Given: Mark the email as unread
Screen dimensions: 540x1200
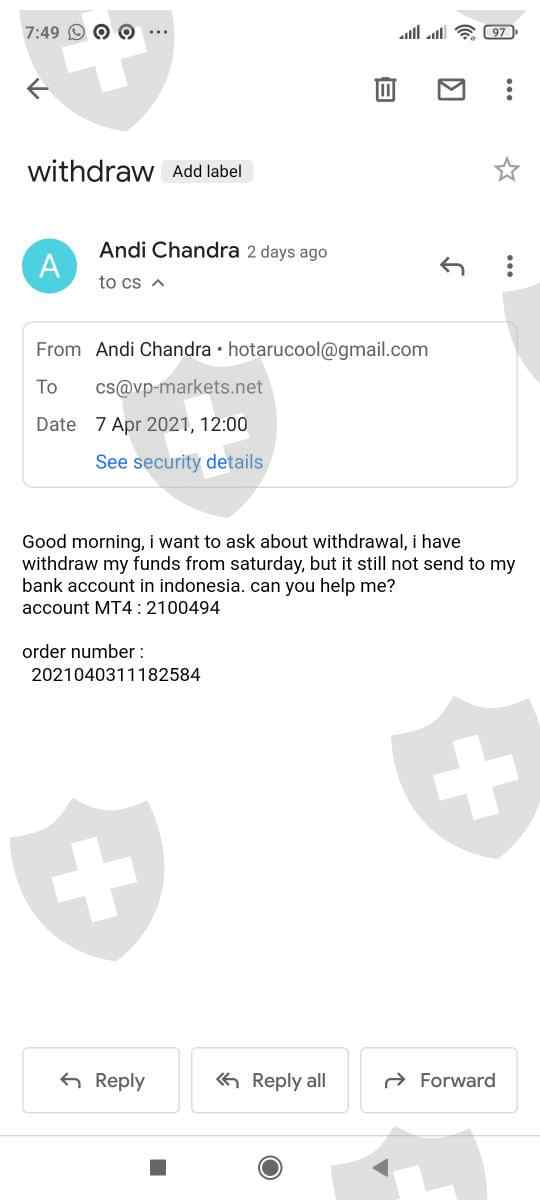Looking at the screenshot, I should coord(451,89).
